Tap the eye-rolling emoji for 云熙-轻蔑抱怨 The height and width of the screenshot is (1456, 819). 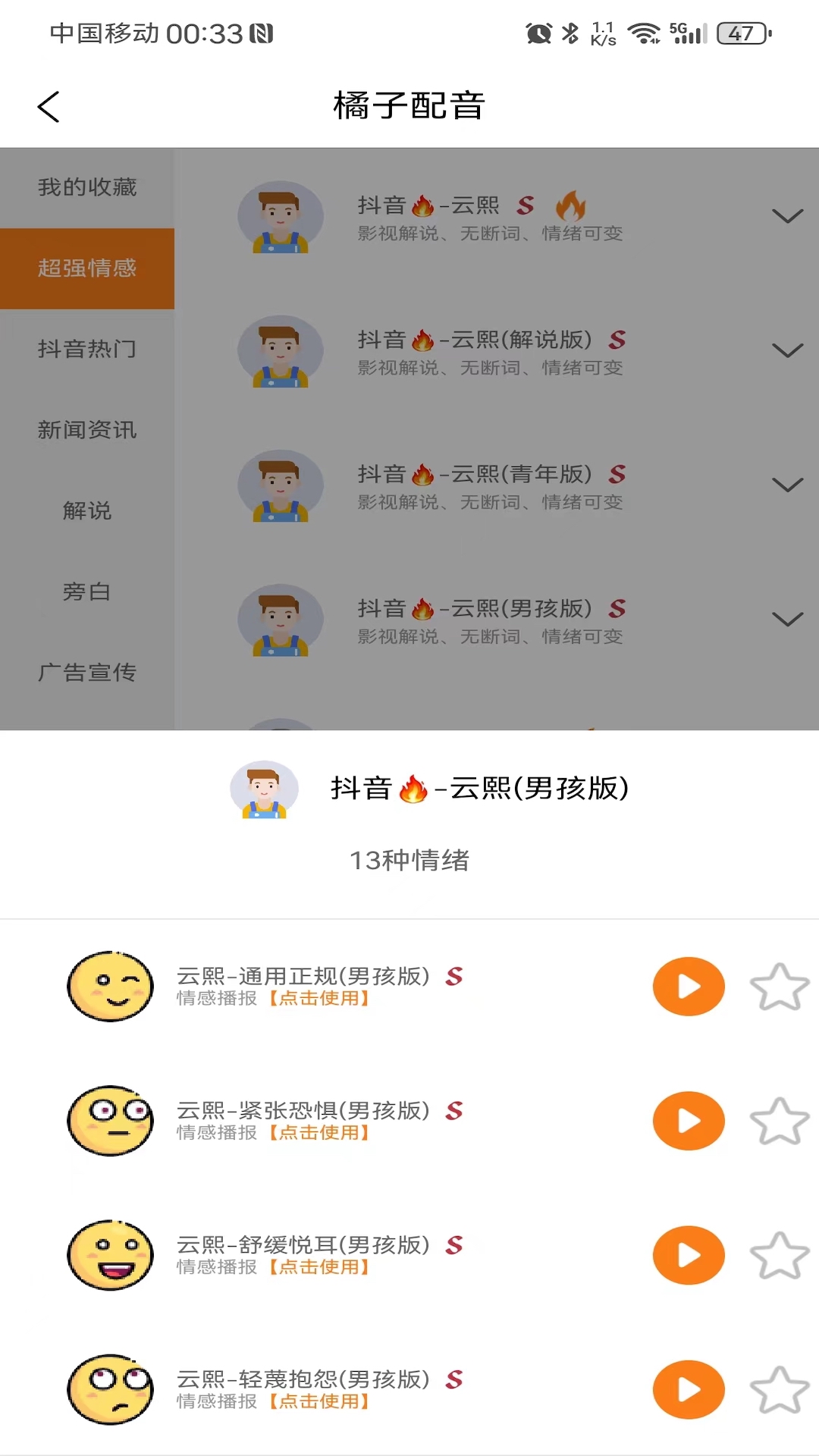pyautogui.click(x=110, y=1390)
